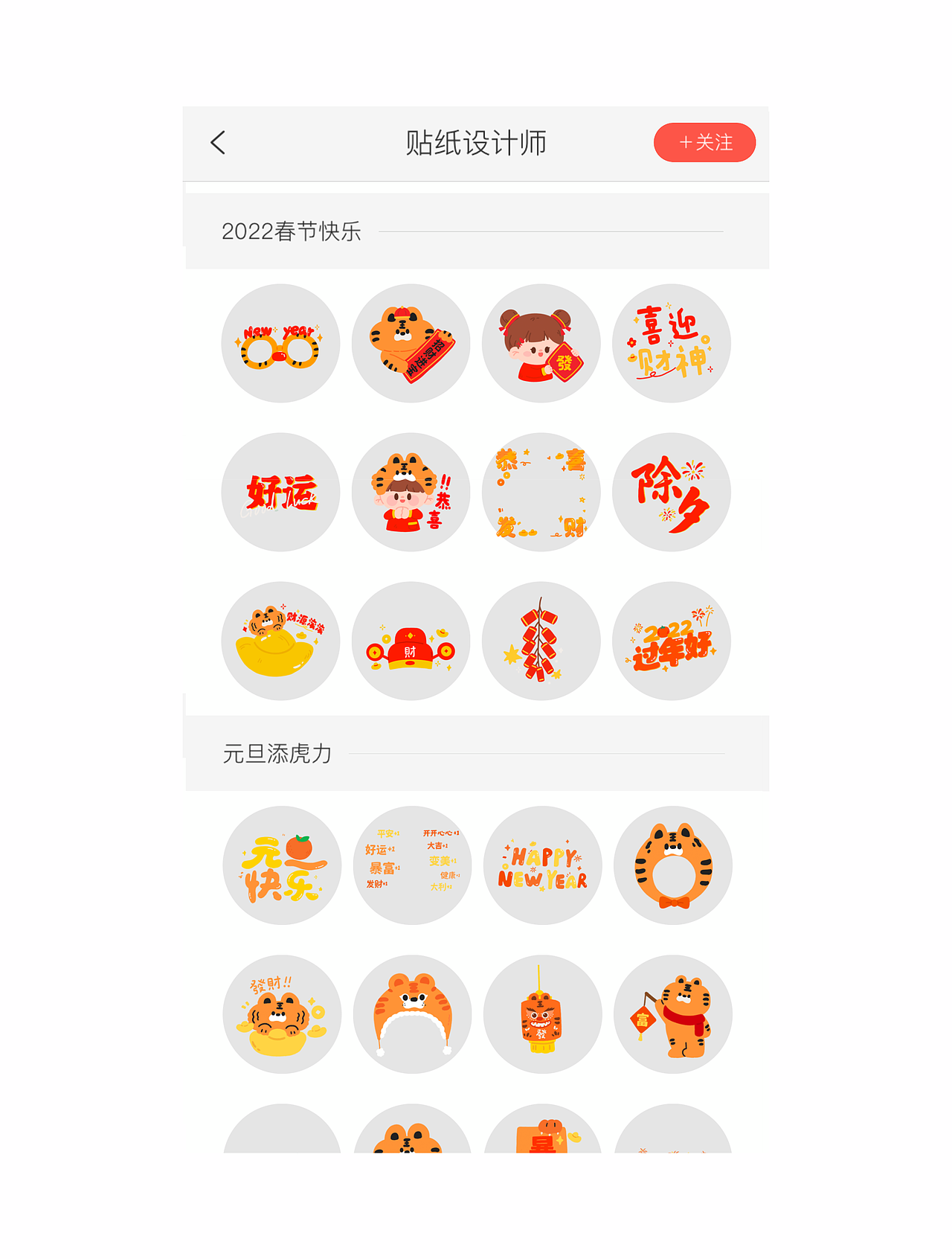Select the red firecrackers string sticker
952x1259 pixels.
541,641
